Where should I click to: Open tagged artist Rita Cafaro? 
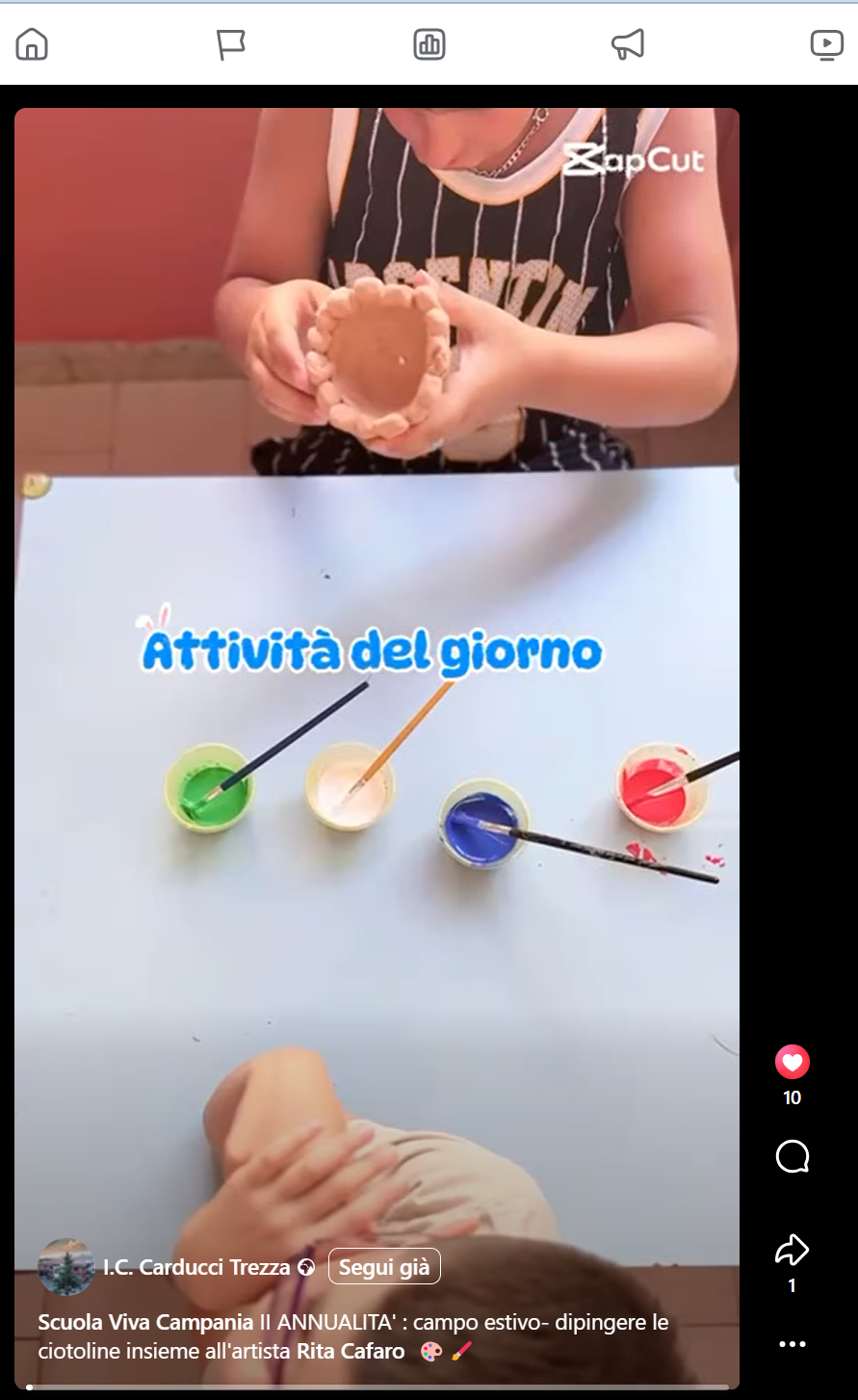[x=351, y=1351]
